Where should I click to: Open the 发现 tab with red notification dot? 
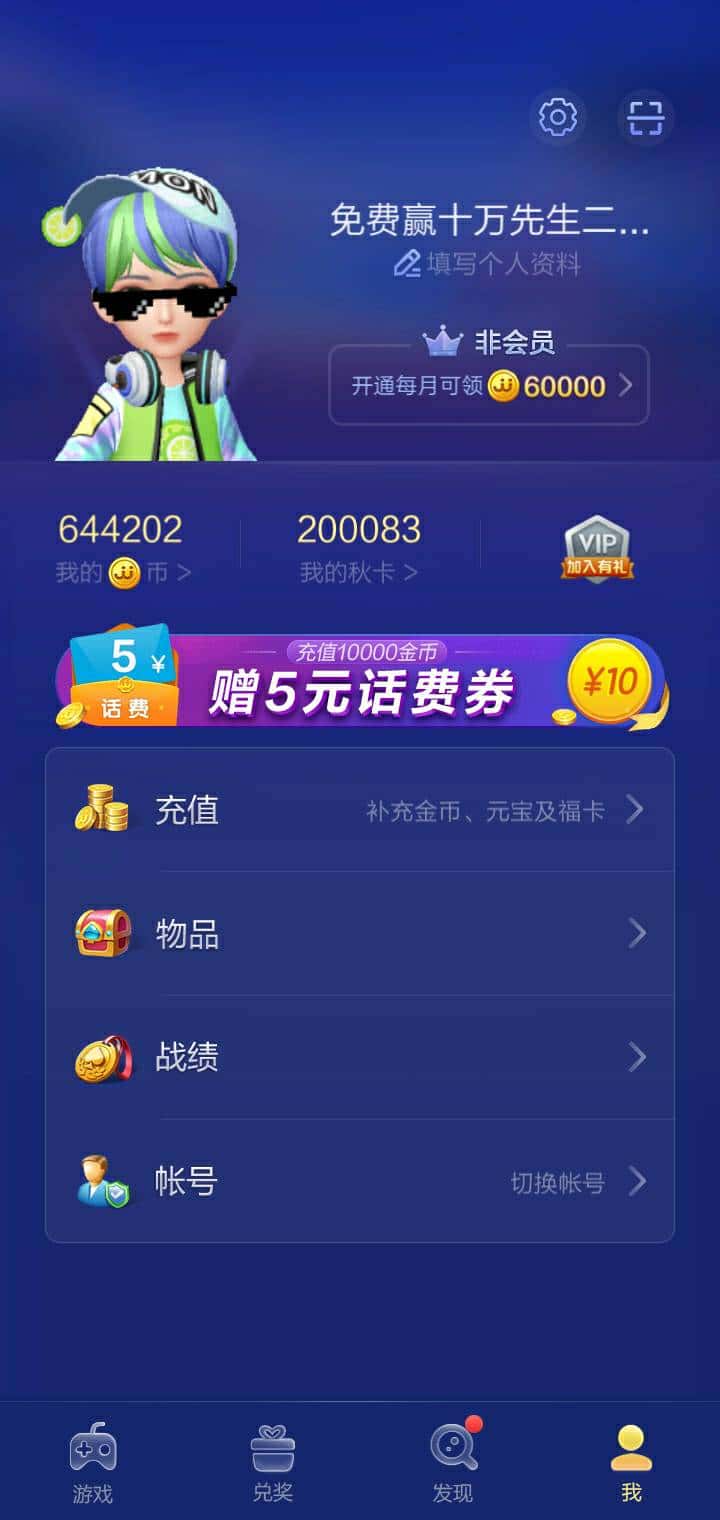(452, 1460)
